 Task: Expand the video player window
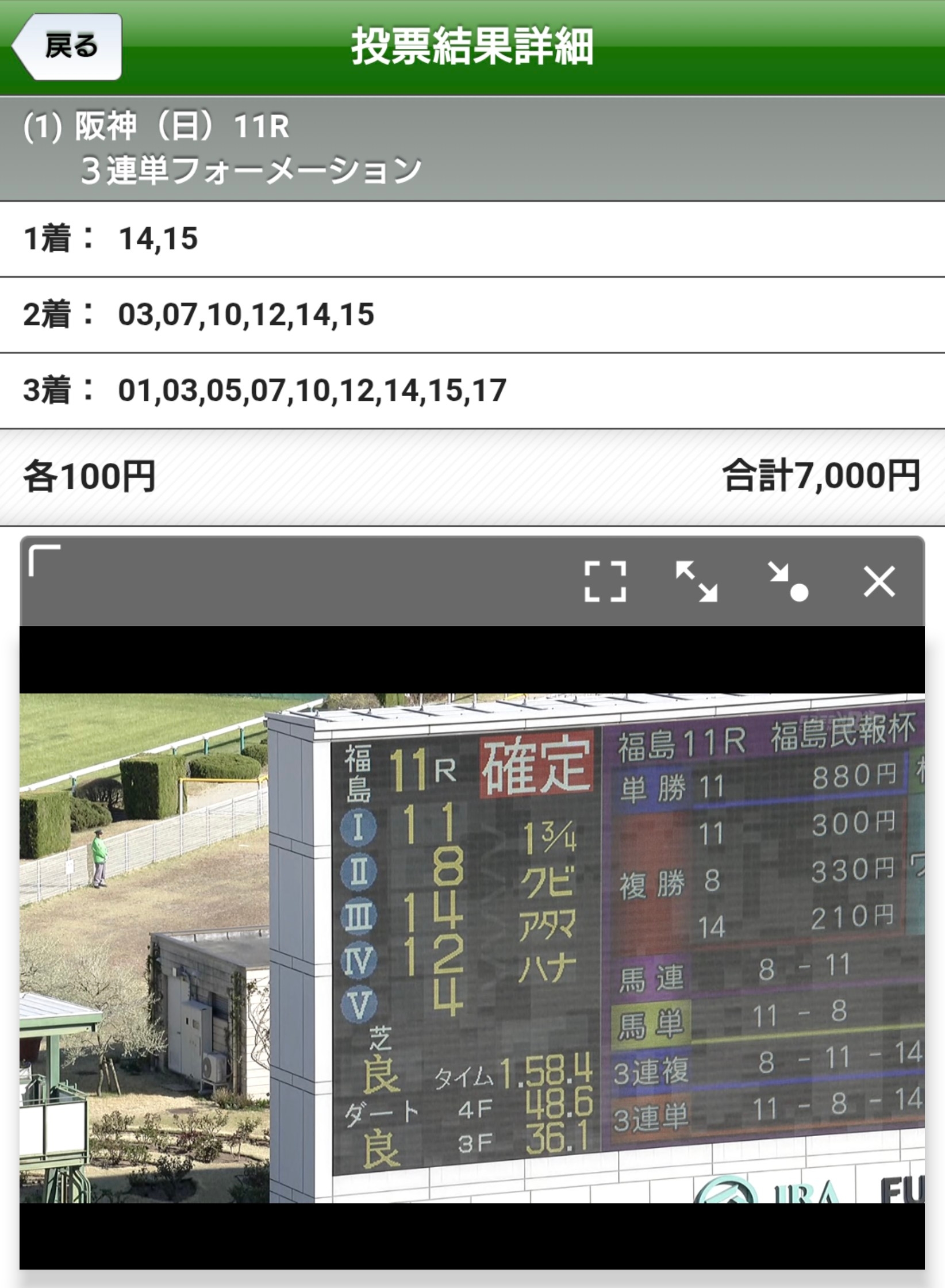tap(696, 581)
